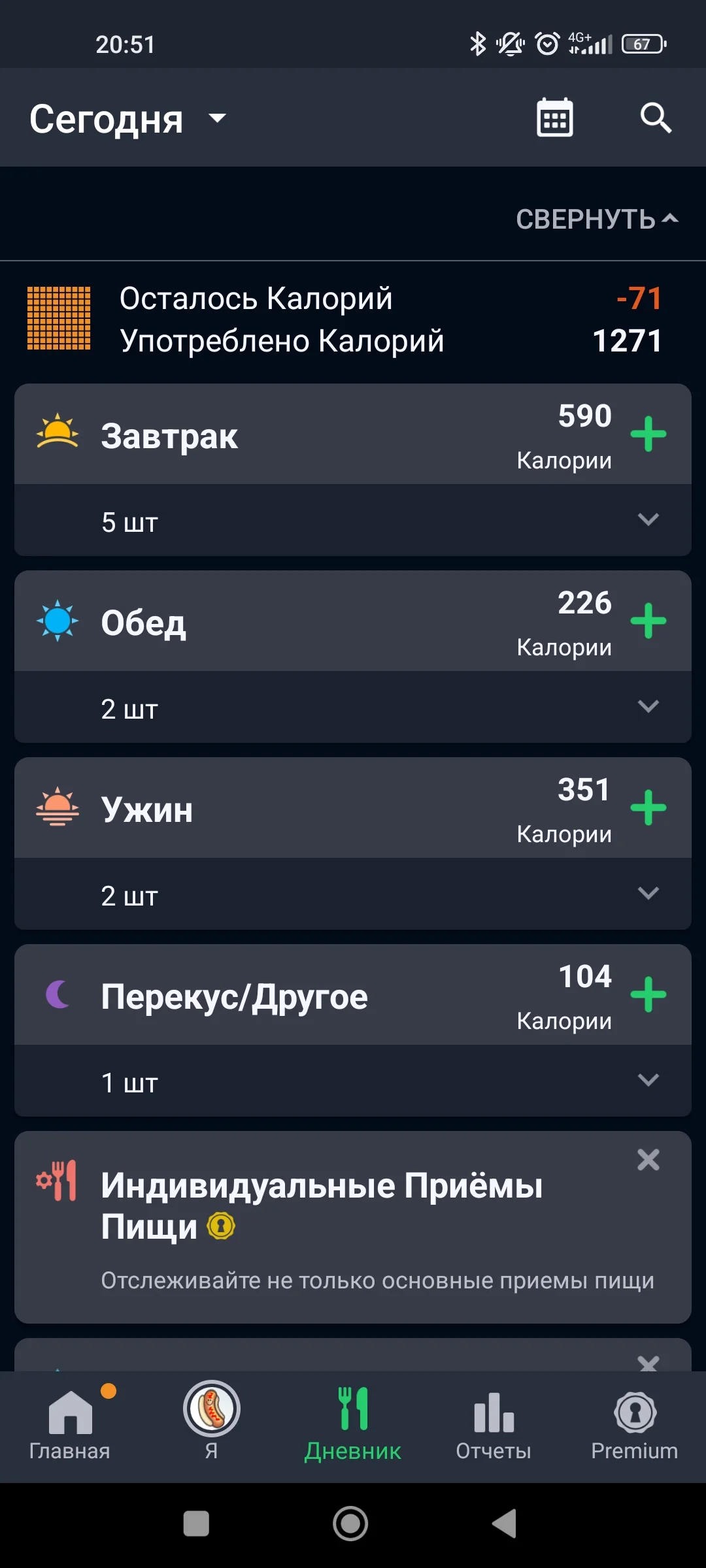Add food to Завтрак

648,434
